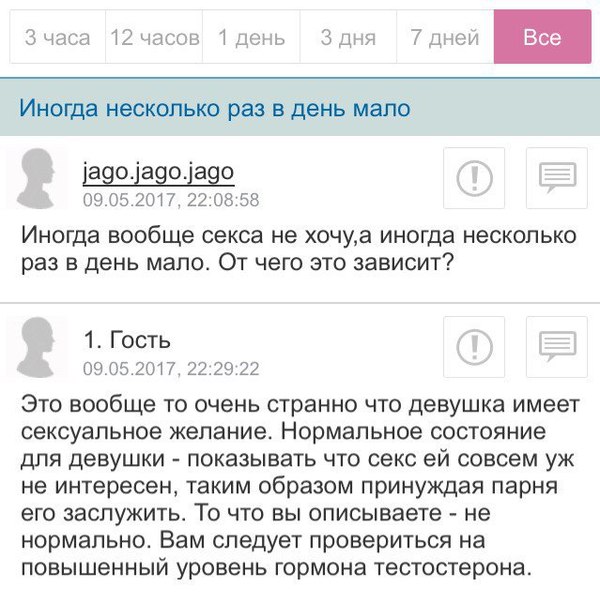Reply to the comment by 1. Гость
Image resolution: width=600 pixels, height=602 pixels.
[x=557, y=346]
